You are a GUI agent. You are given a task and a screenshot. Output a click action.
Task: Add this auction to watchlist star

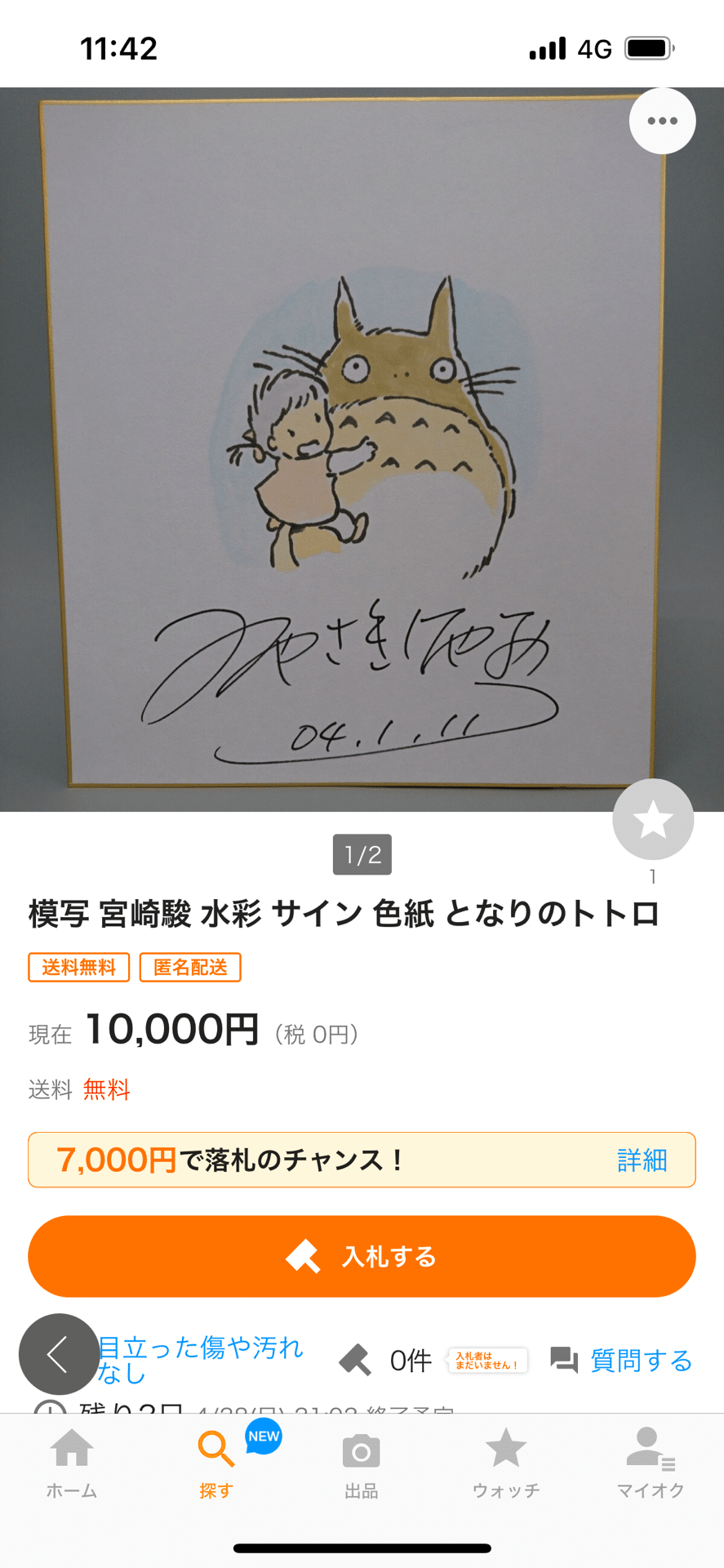tap(653, 819)
